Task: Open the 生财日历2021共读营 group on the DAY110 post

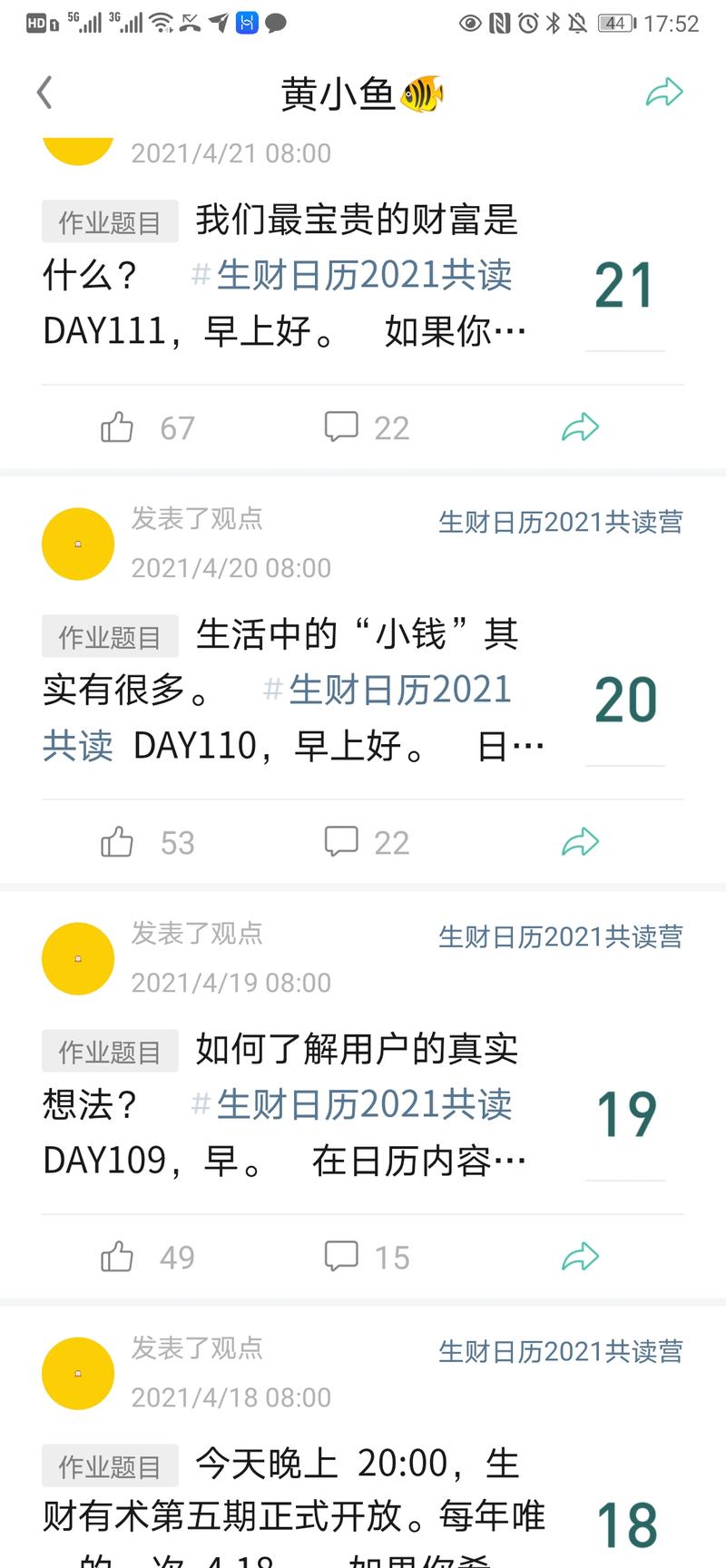Action: point(561,522)
